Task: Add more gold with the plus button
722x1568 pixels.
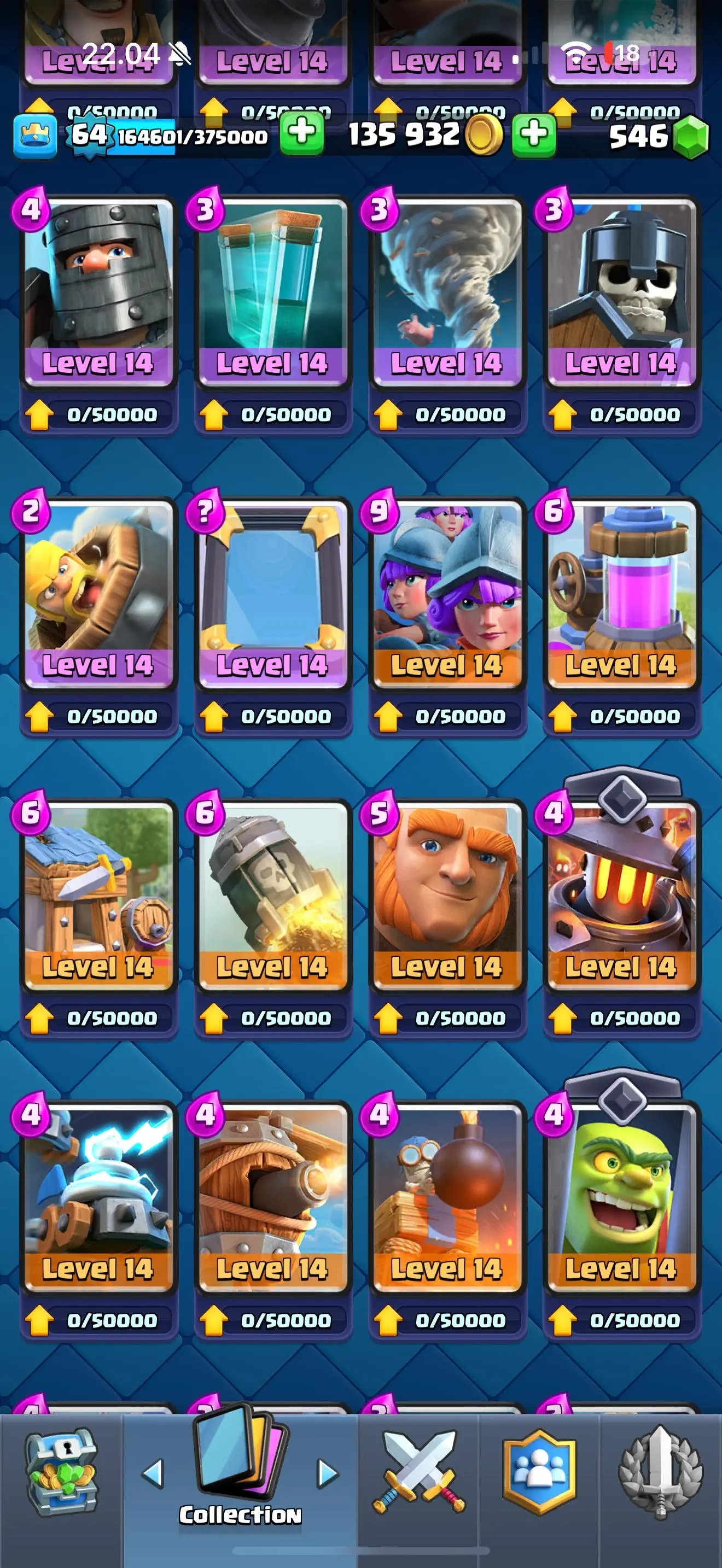Action: click(533, 134)
